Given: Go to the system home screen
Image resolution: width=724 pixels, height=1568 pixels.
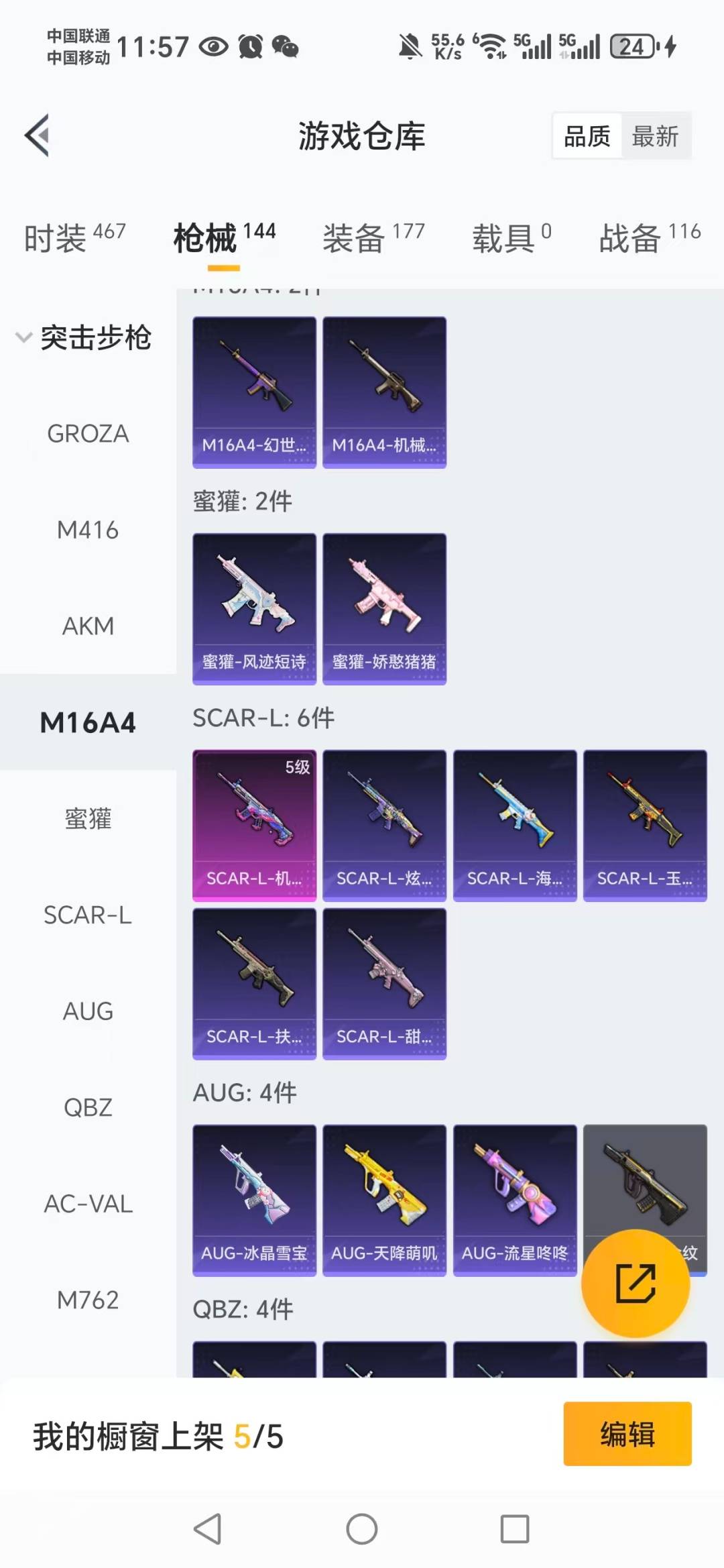Looking at the screenshot, I should click(x=361, y=1529).
